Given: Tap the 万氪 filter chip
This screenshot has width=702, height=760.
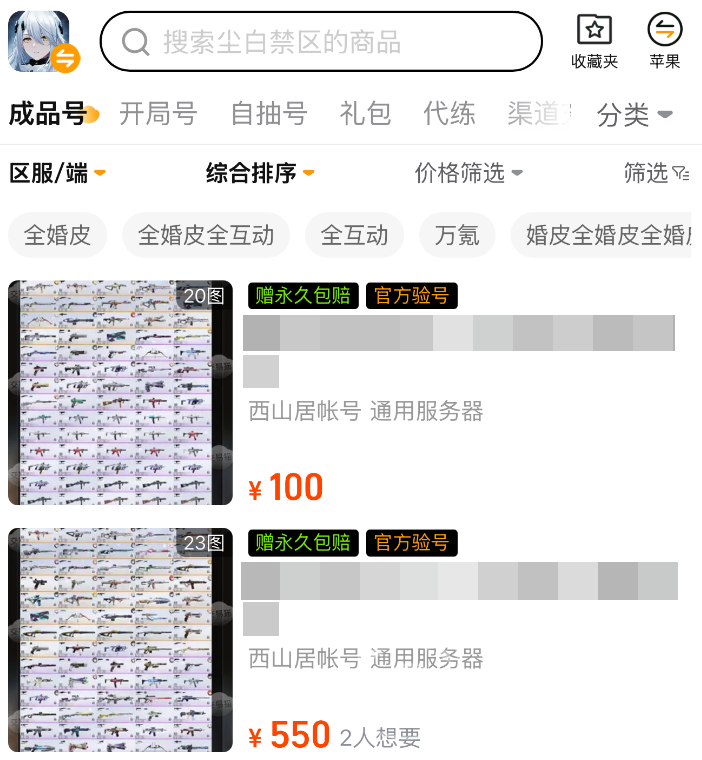Looking at the screenshot, I should coord(457,235).
